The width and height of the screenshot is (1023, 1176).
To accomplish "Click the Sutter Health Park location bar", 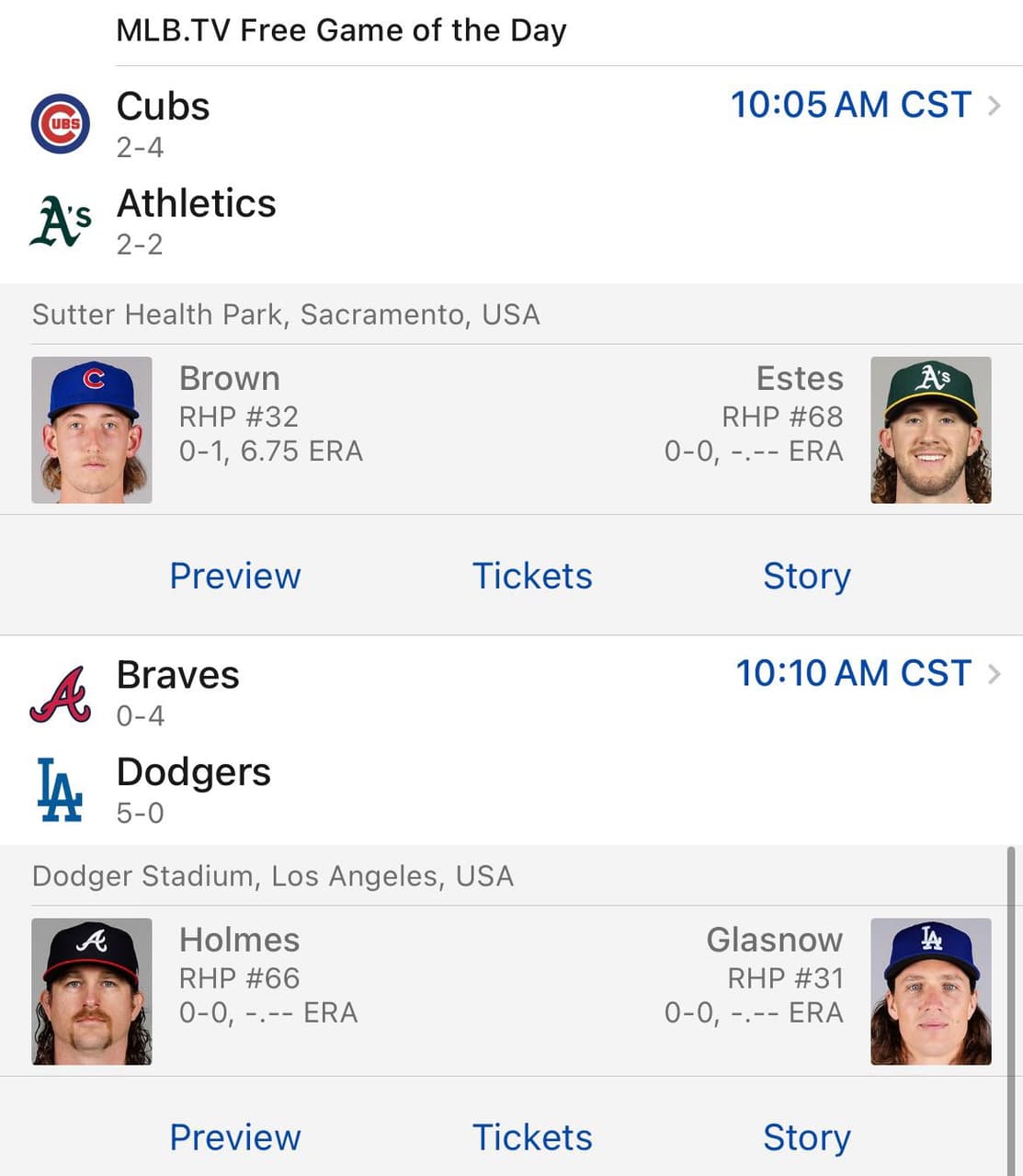I will coord(286,314).
